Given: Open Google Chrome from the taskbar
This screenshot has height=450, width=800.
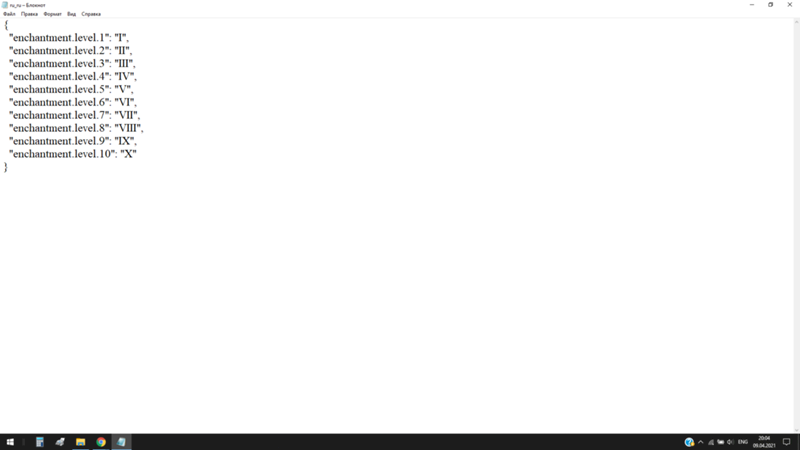Looking at the screenshot, I should point(101,442).
